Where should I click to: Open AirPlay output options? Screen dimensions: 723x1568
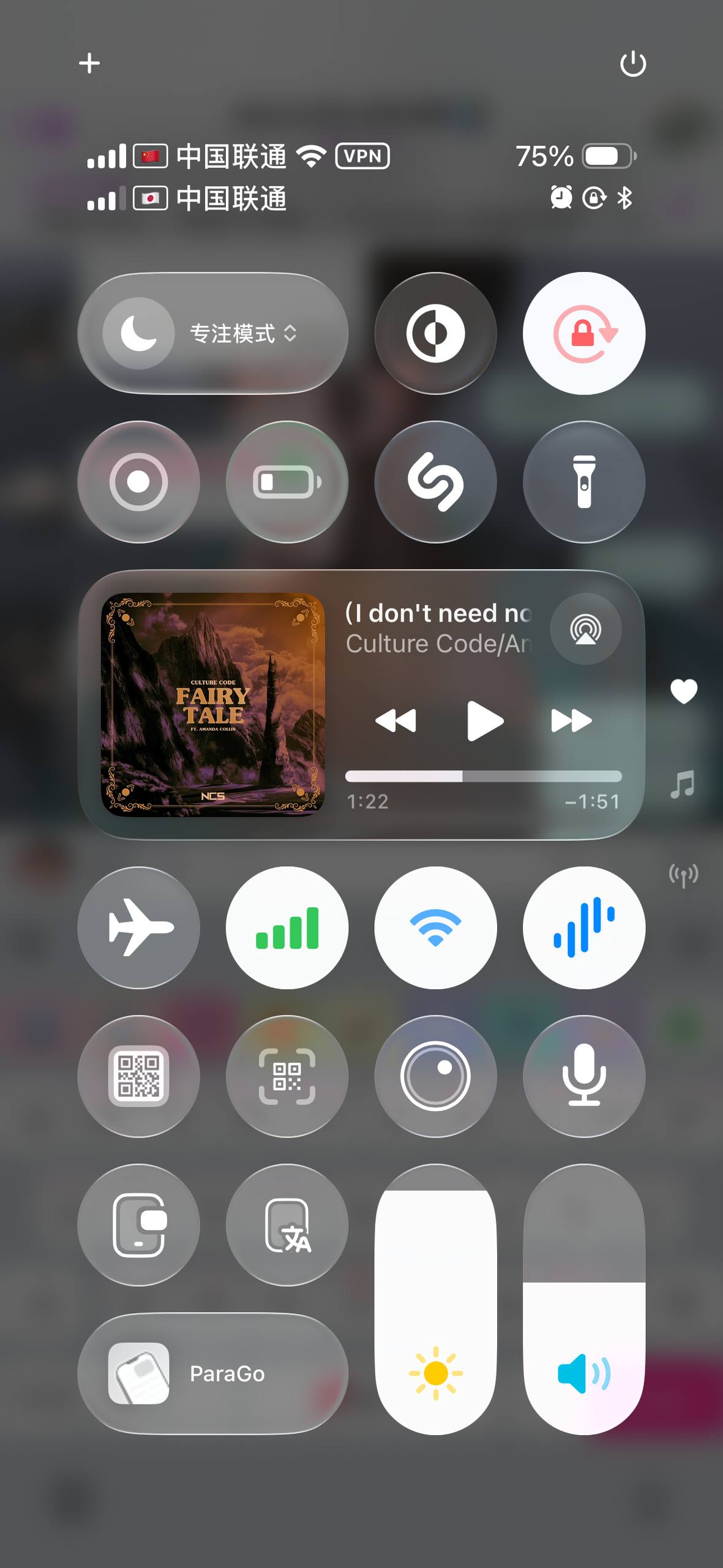(x=585, y=629)
